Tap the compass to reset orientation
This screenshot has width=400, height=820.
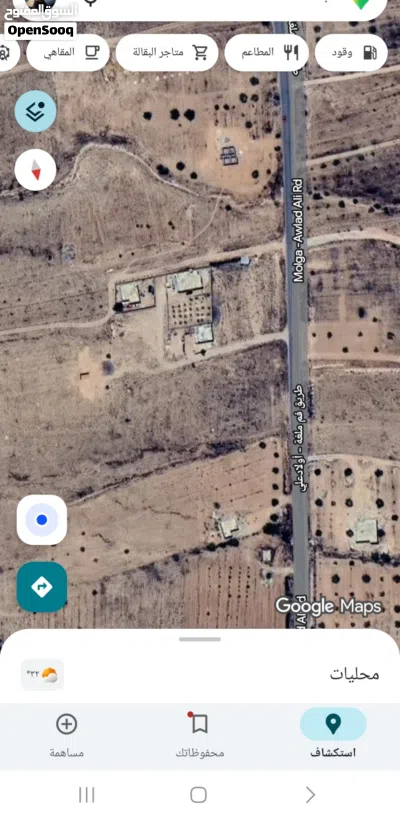point(36,169)
